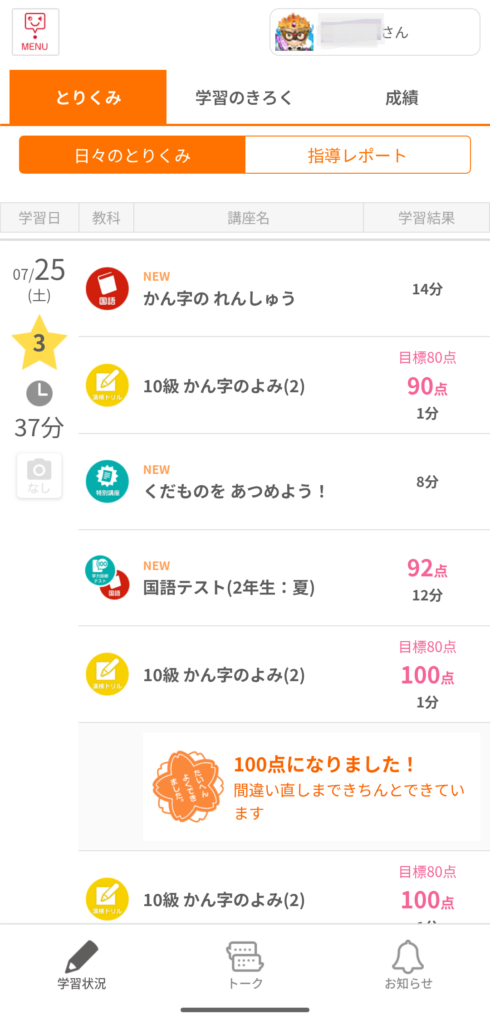
Task: Select the 日々のとりくみ segment
Action: 133,155
